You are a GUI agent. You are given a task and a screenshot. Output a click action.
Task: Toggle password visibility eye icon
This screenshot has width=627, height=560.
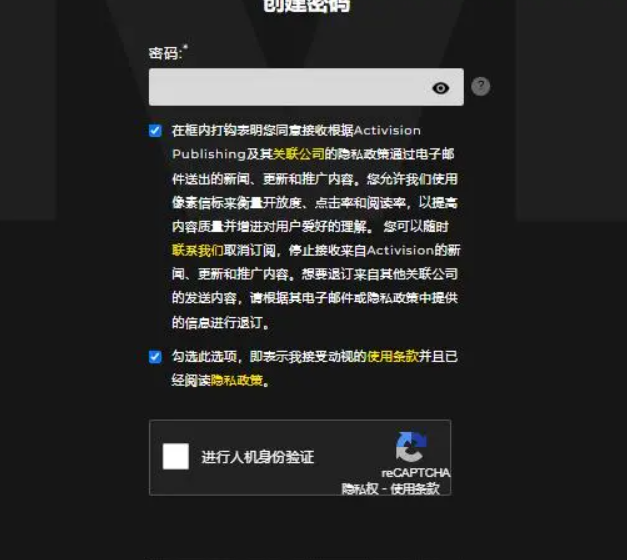click(440, 88)
